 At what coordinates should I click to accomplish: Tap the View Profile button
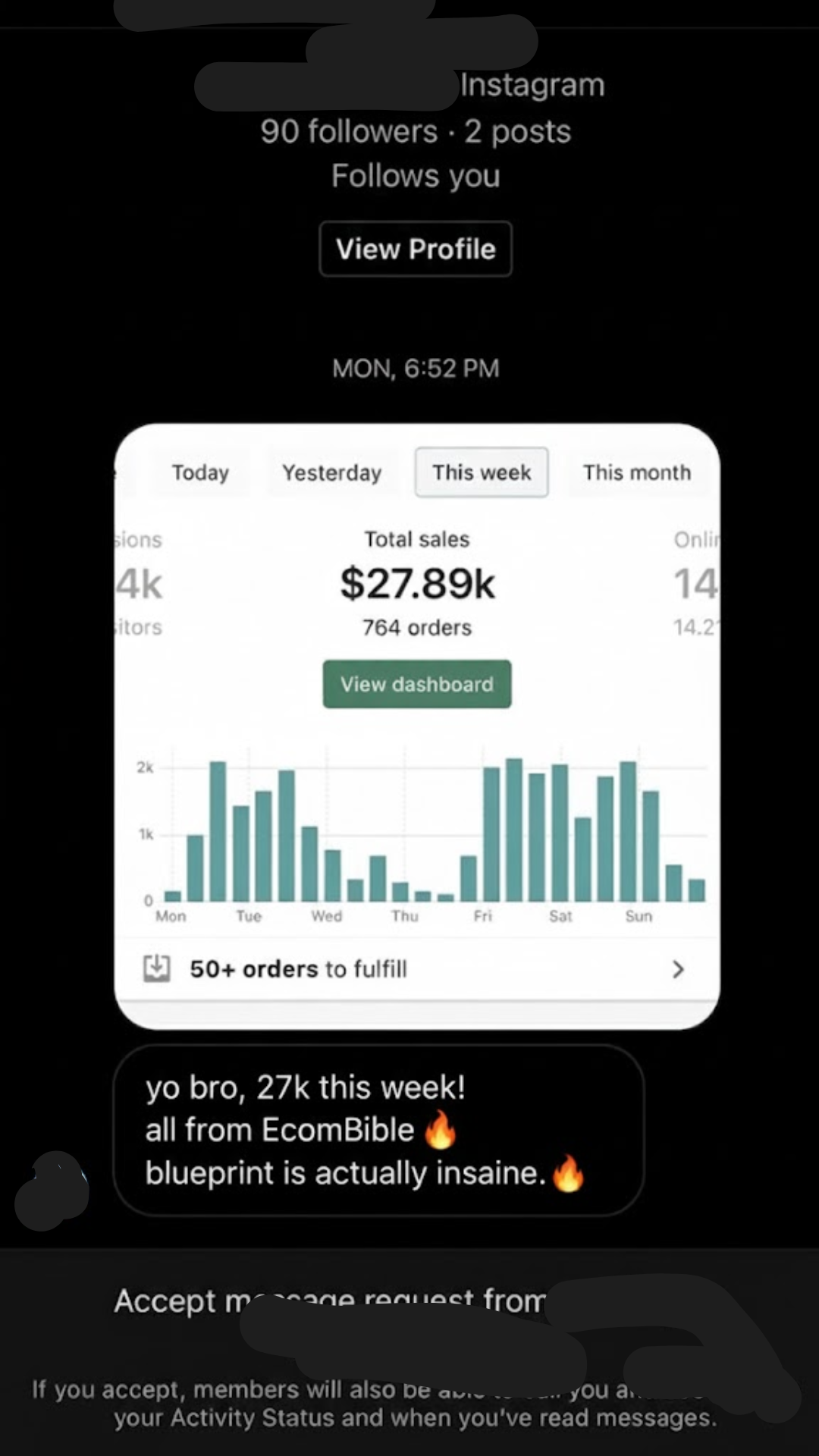(416, 249)
